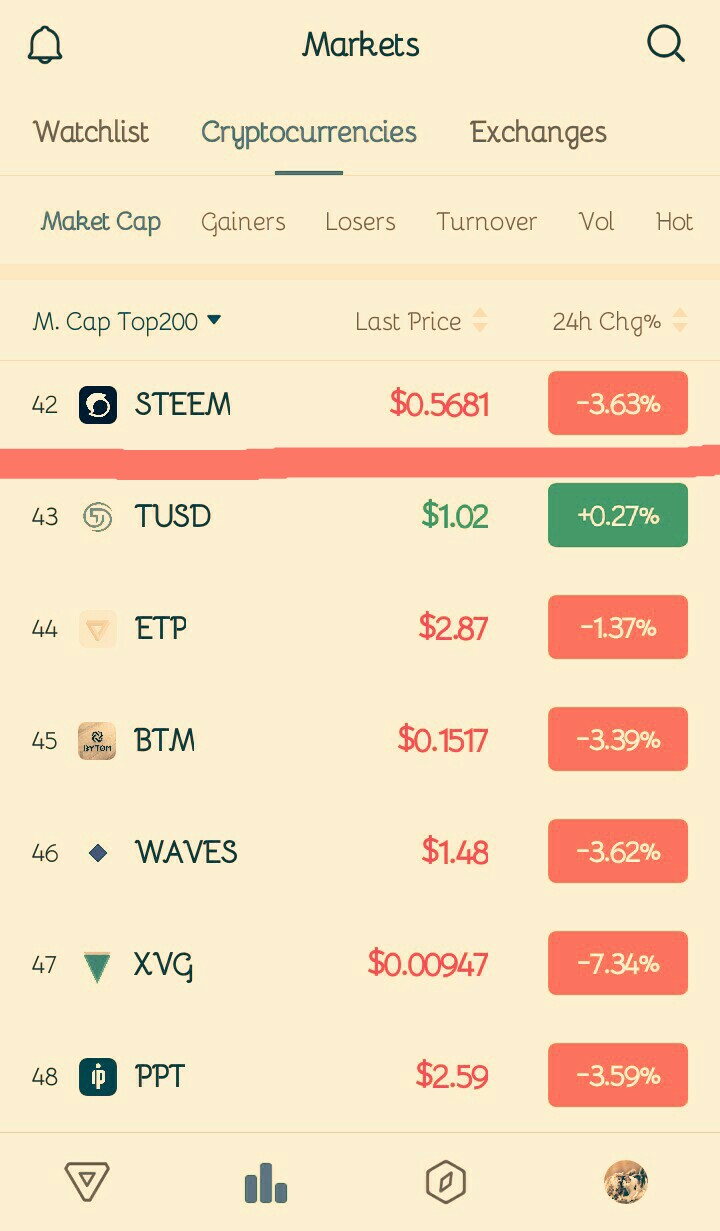This screenshot has height=1231, width=720.
Task: Go to the bar chart markets tab
Action: click(266, 1183)
